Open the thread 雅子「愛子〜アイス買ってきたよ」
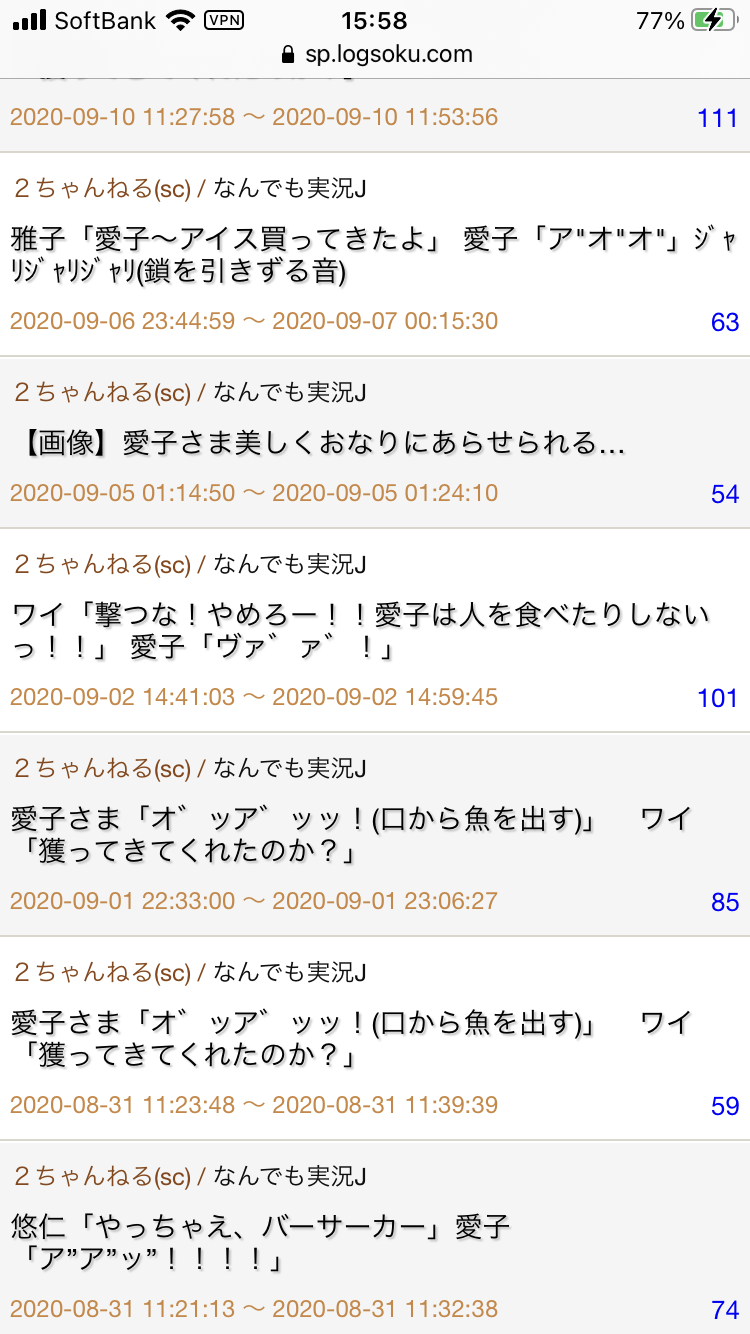This screenshot has height=1334, width=750. coord(375,255)
